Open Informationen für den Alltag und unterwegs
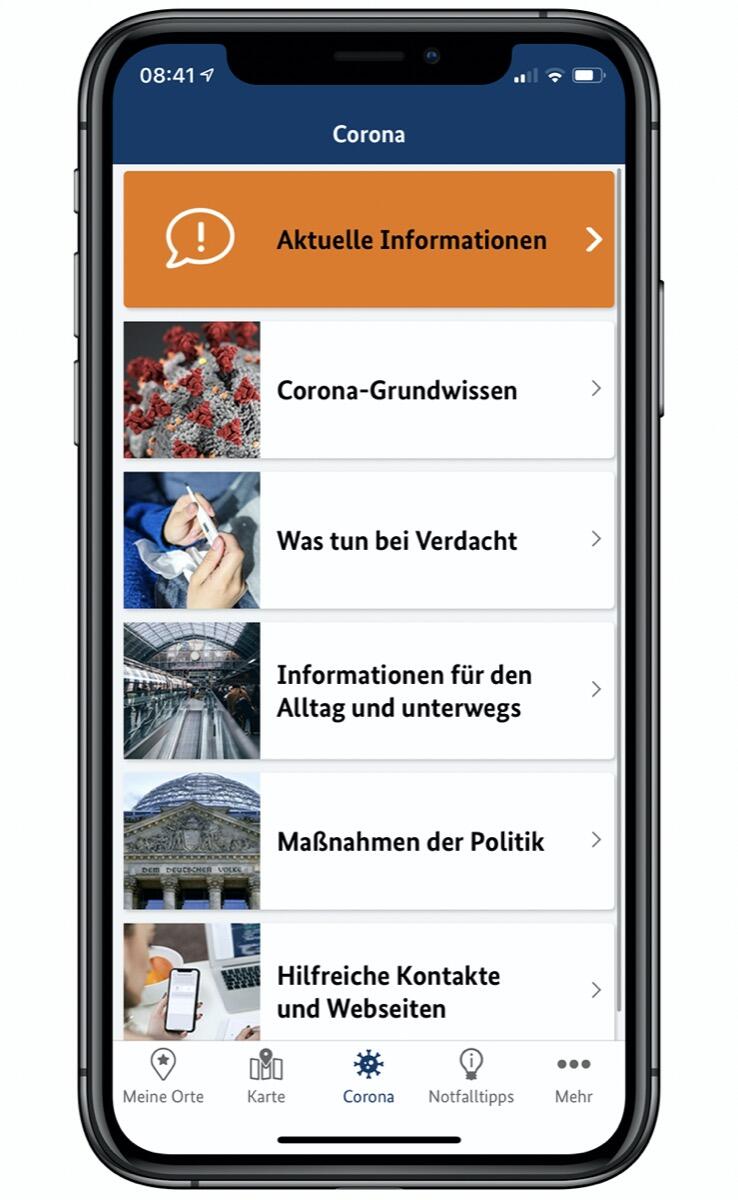 pos(368,691)
